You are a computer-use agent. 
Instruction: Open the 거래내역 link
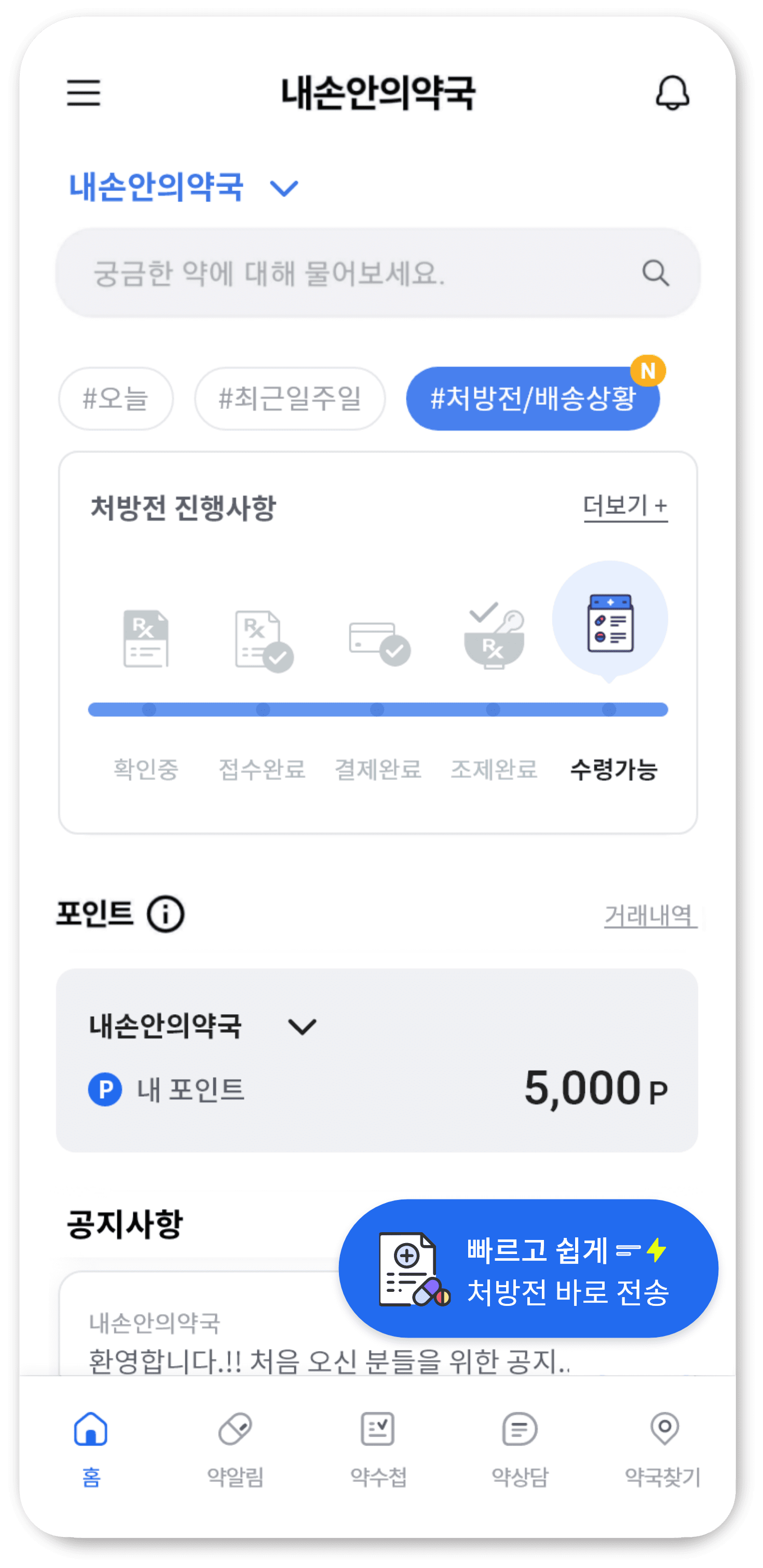coord(649,916)
